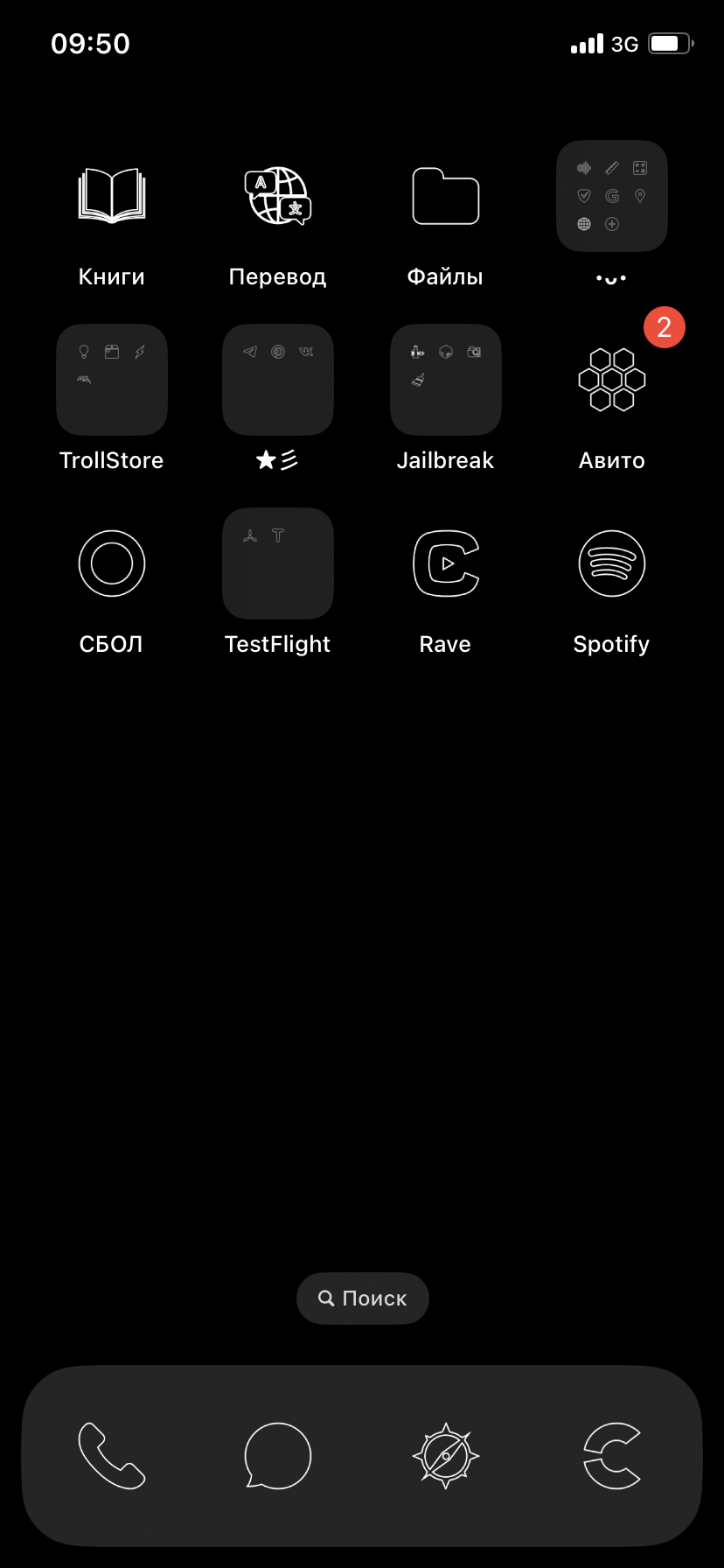Open the Phone app in the dock
Screen dimensions: 724x1568
tap(112, 1456)
